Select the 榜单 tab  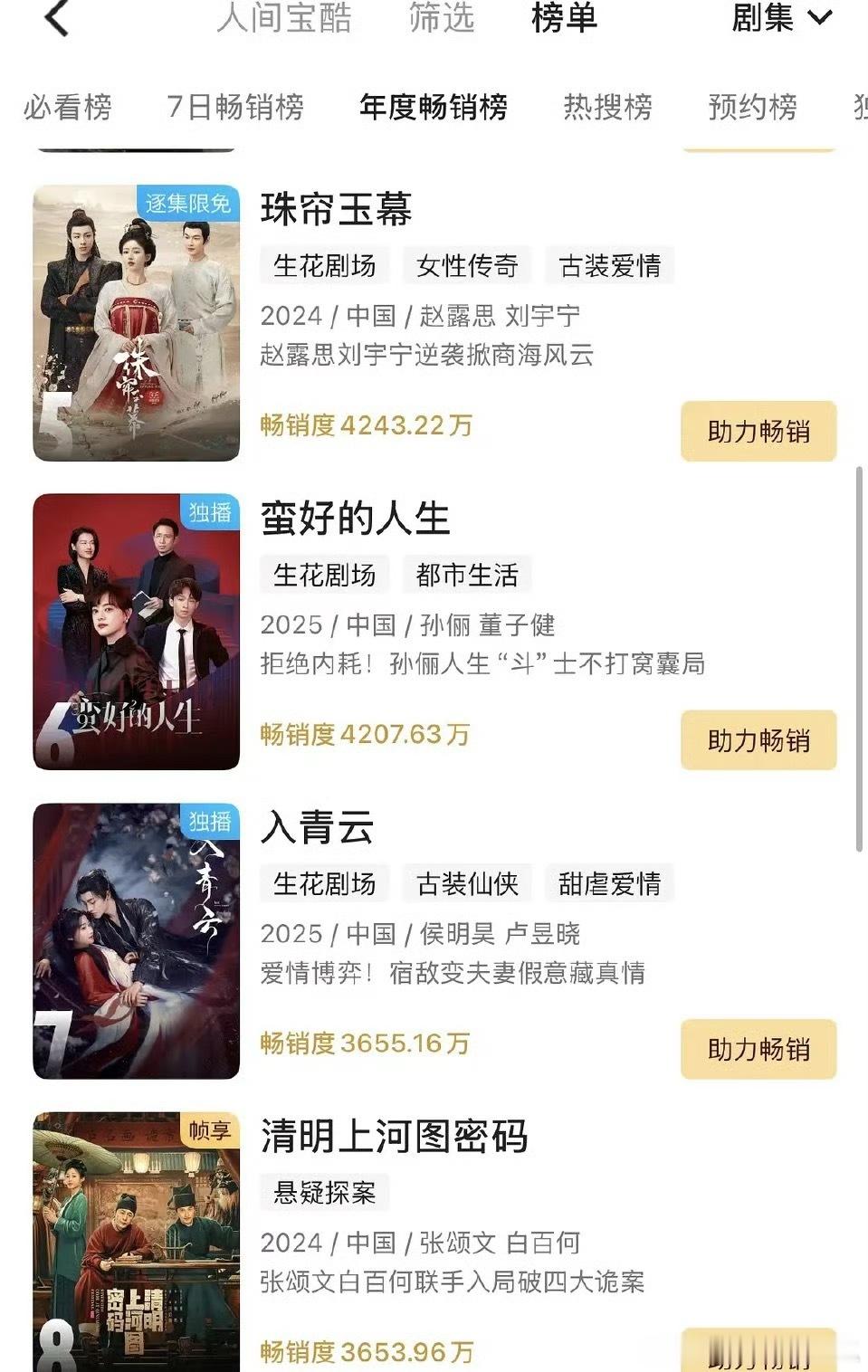tap(564, 18)
